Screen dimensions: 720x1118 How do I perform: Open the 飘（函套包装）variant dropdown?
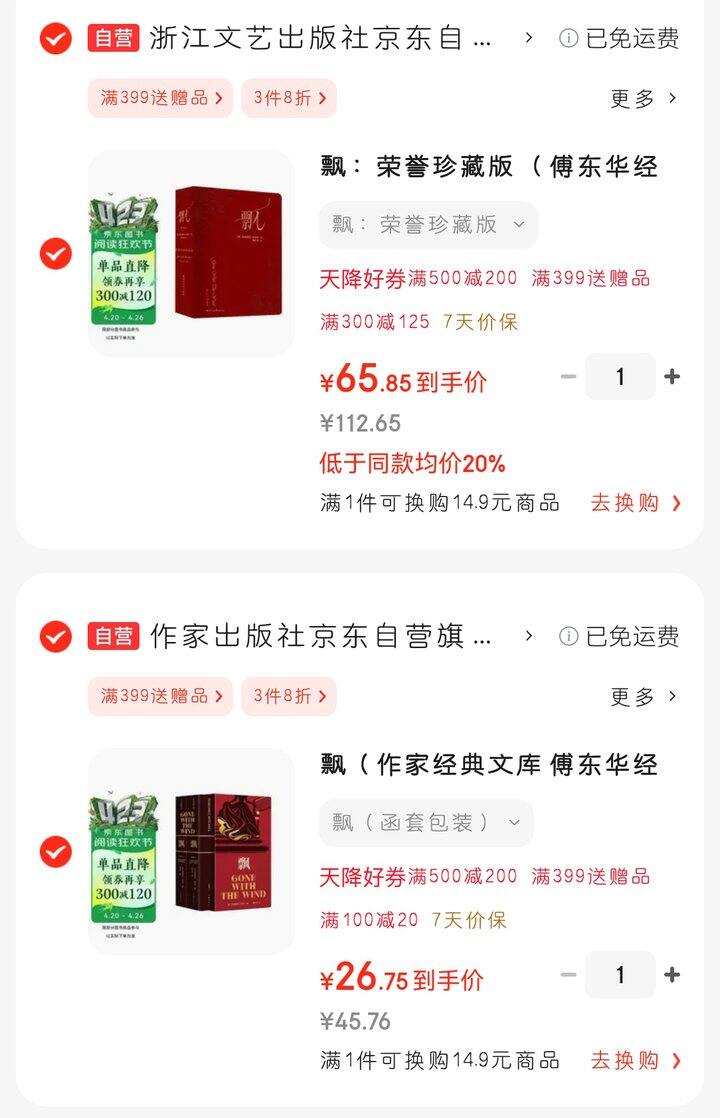[426, 822]
